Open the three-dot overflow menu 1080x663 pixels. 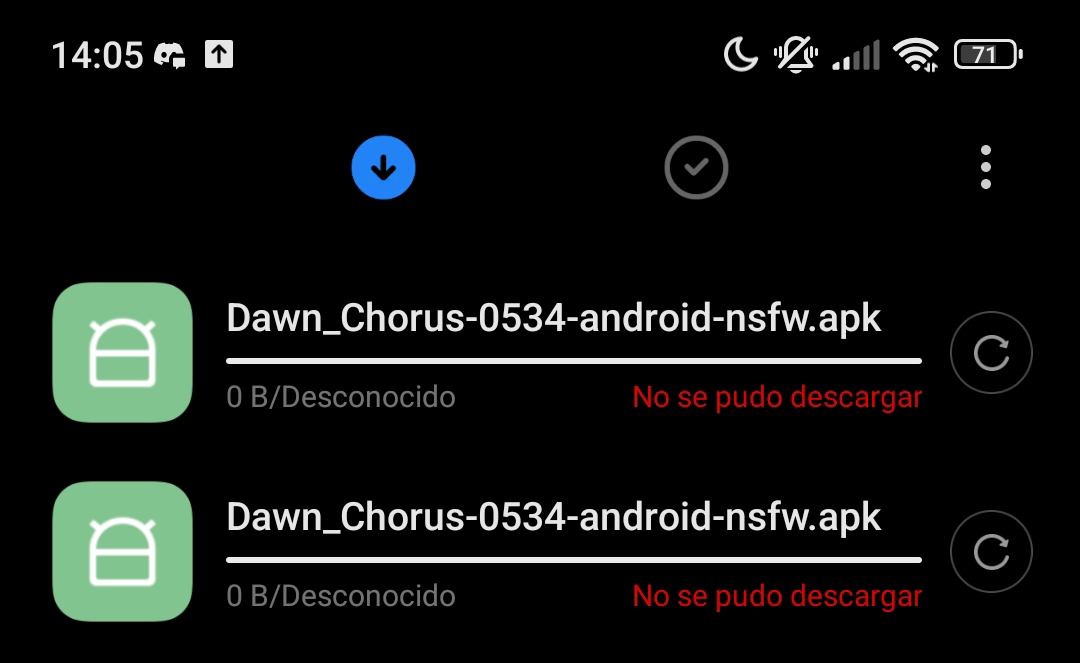click(x=986, y=167)
